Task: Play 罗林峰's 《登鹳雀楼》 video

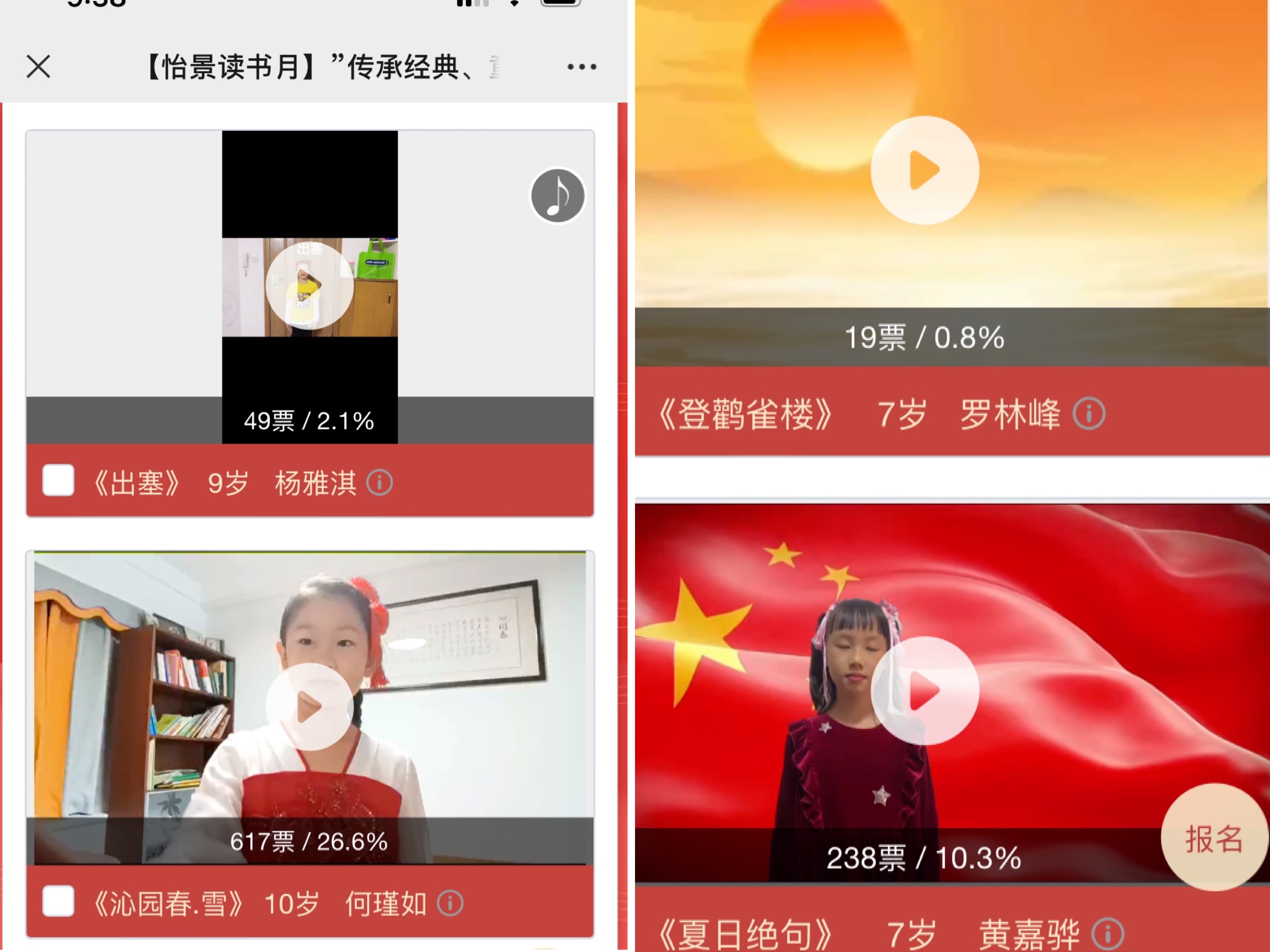Action: (924, 170)
